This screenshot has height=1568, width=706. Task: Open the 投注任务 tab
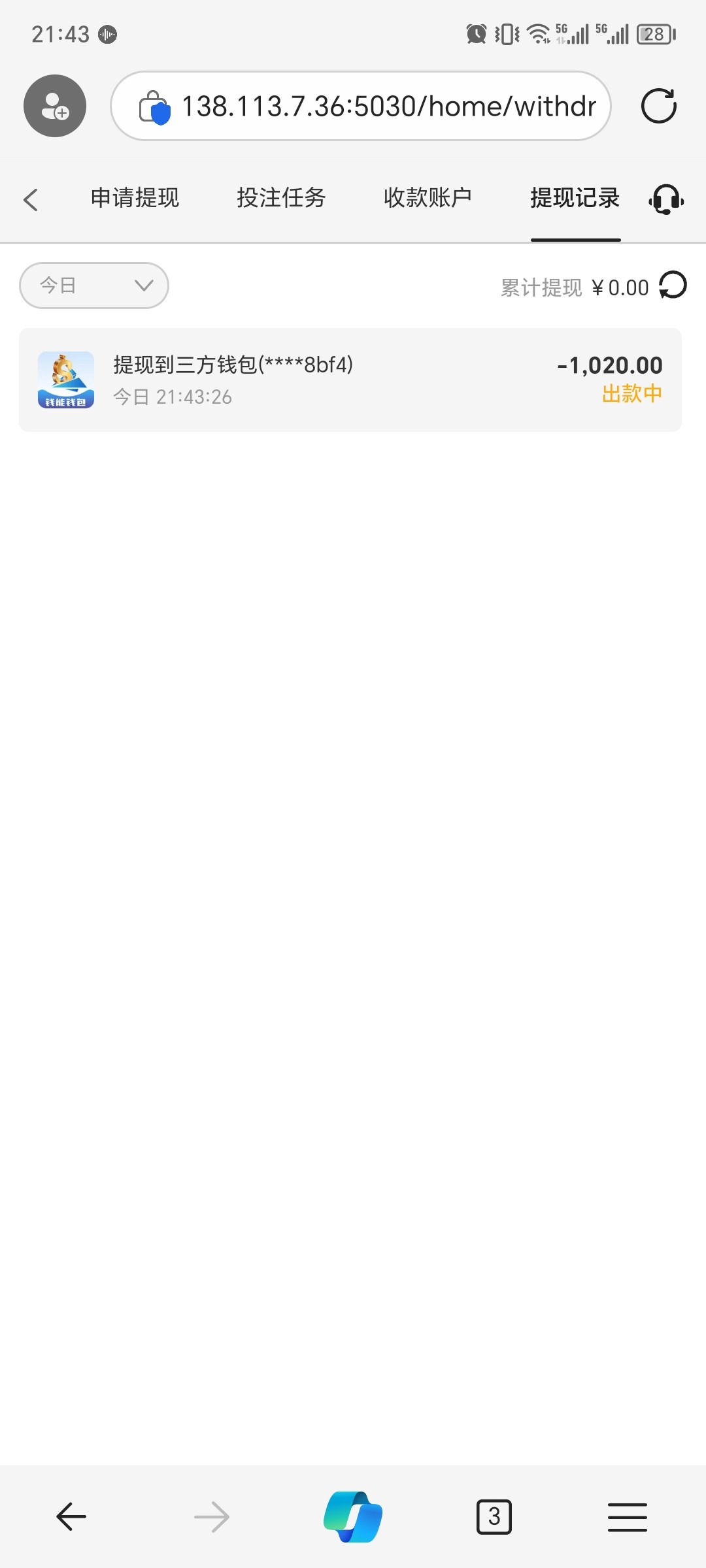click(281, 198)
